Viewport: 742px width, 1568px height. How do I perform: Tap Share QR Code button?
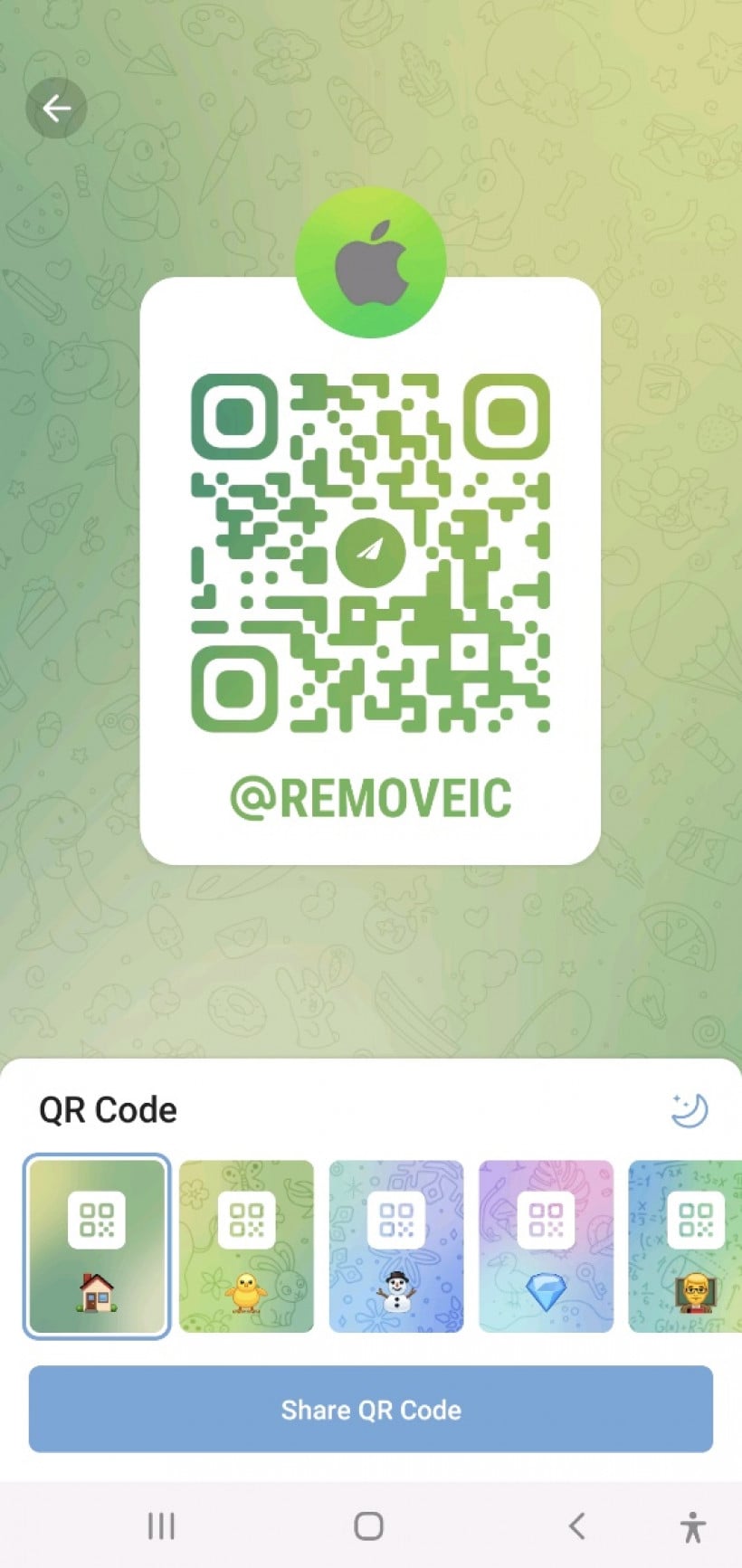[x=371, y=1409]
